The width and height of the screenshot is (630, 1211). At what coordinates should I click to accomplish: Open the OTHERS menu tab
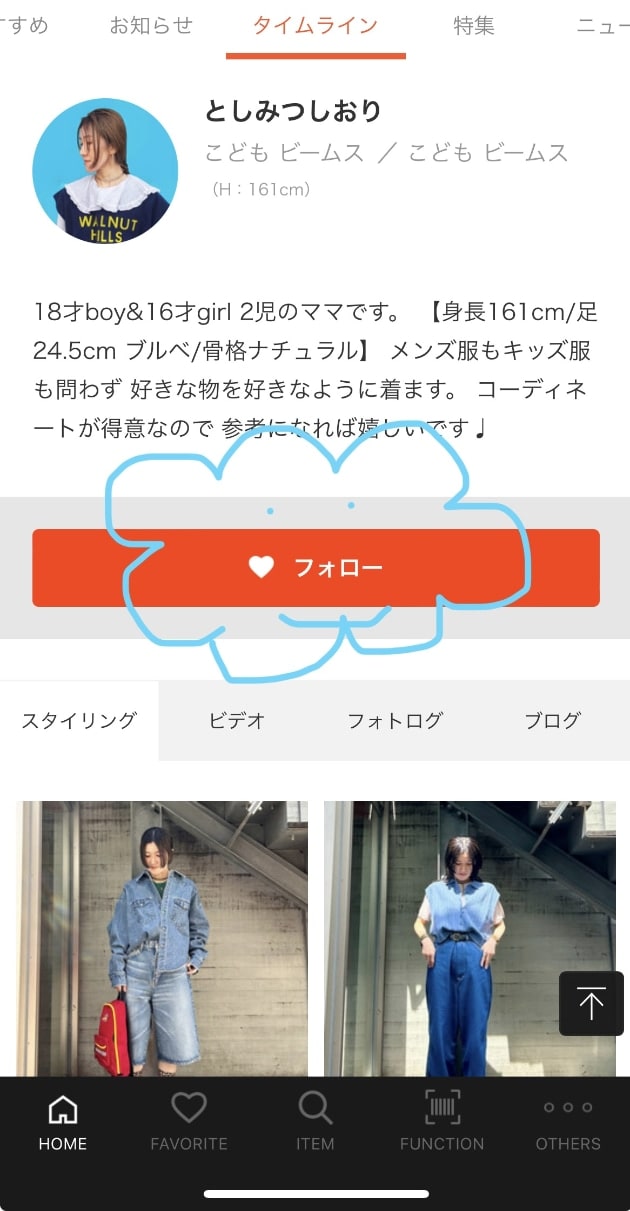[567, 1122]
